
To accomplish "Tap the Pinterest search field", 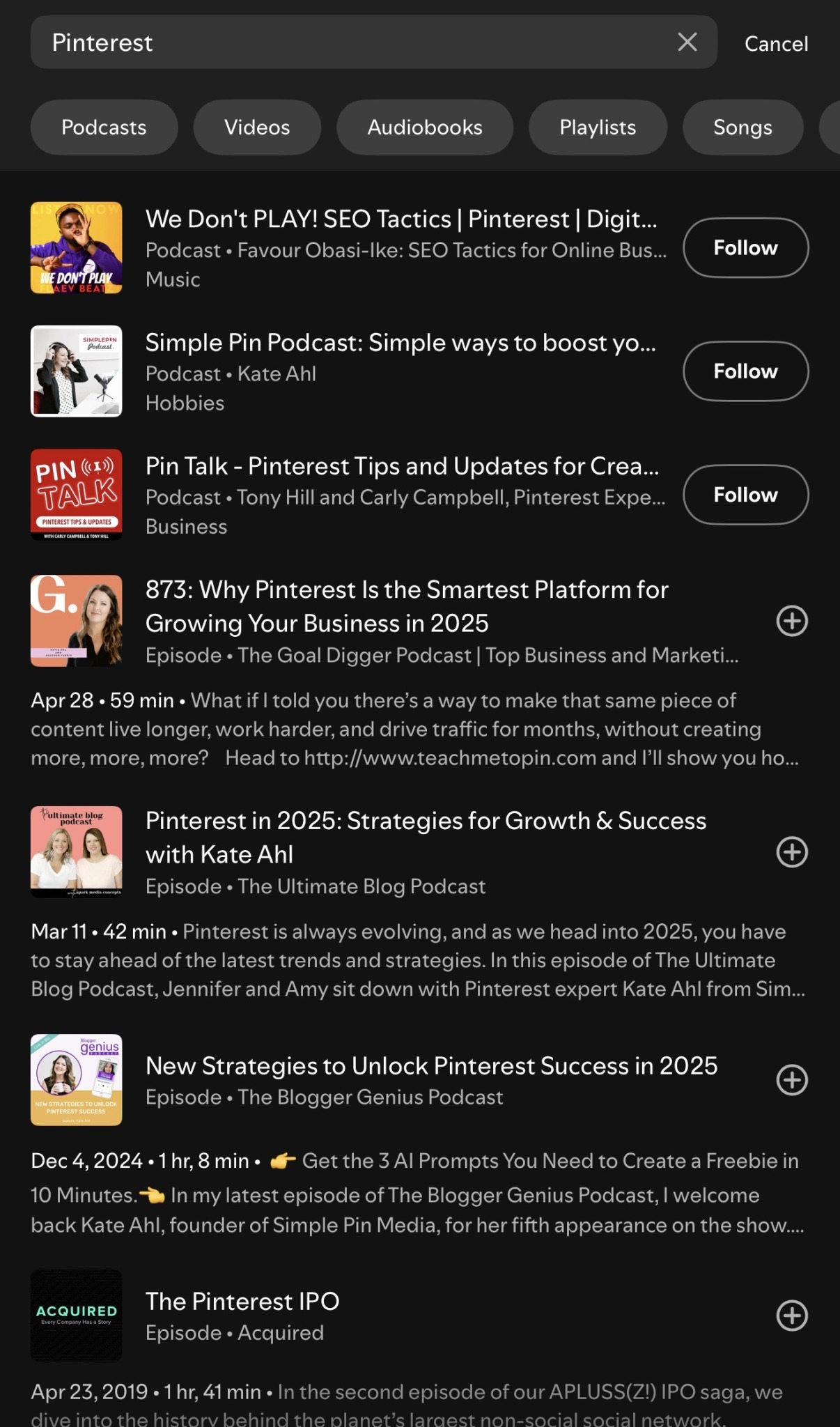I will pos(348,43).
